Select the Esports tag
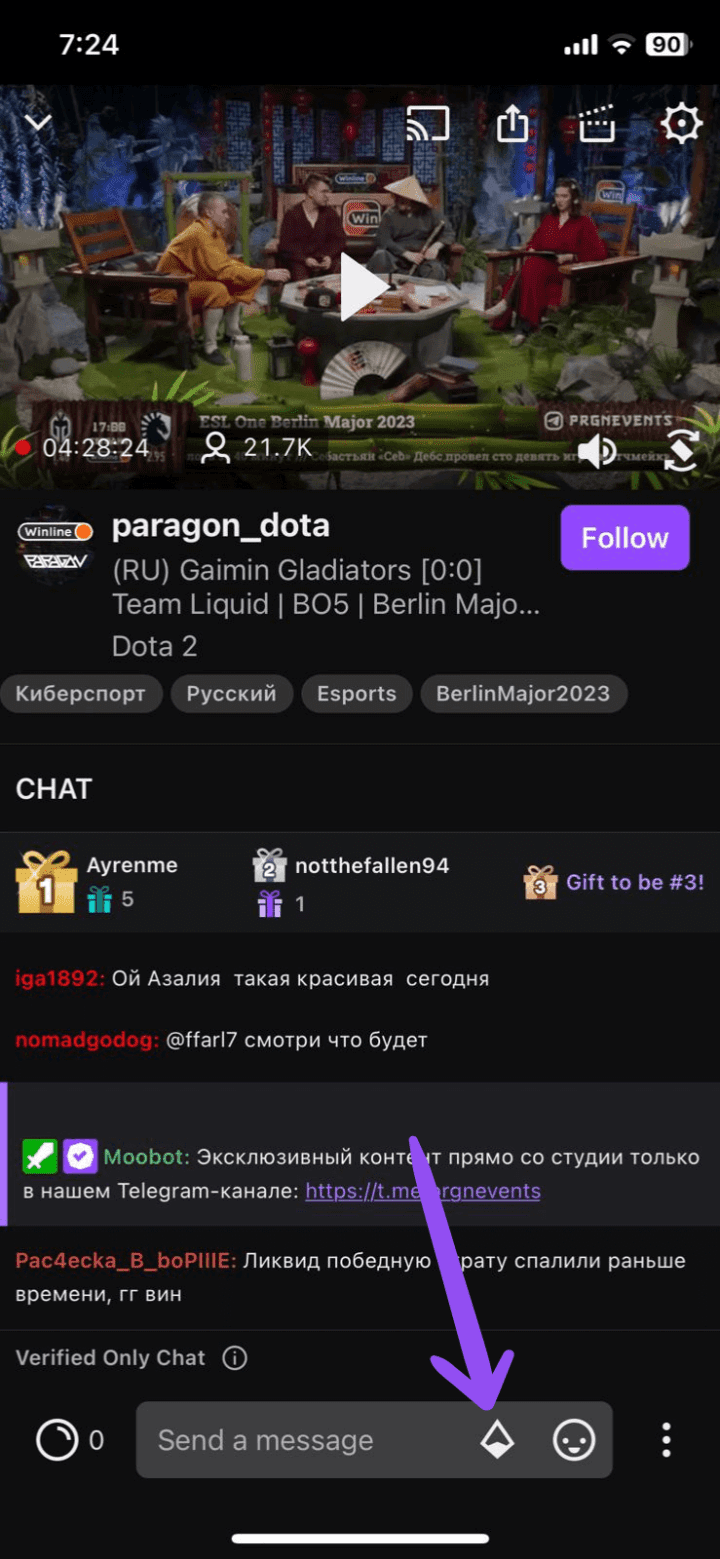Viewport: 720px width, 1559px height. tap(356, 693)
